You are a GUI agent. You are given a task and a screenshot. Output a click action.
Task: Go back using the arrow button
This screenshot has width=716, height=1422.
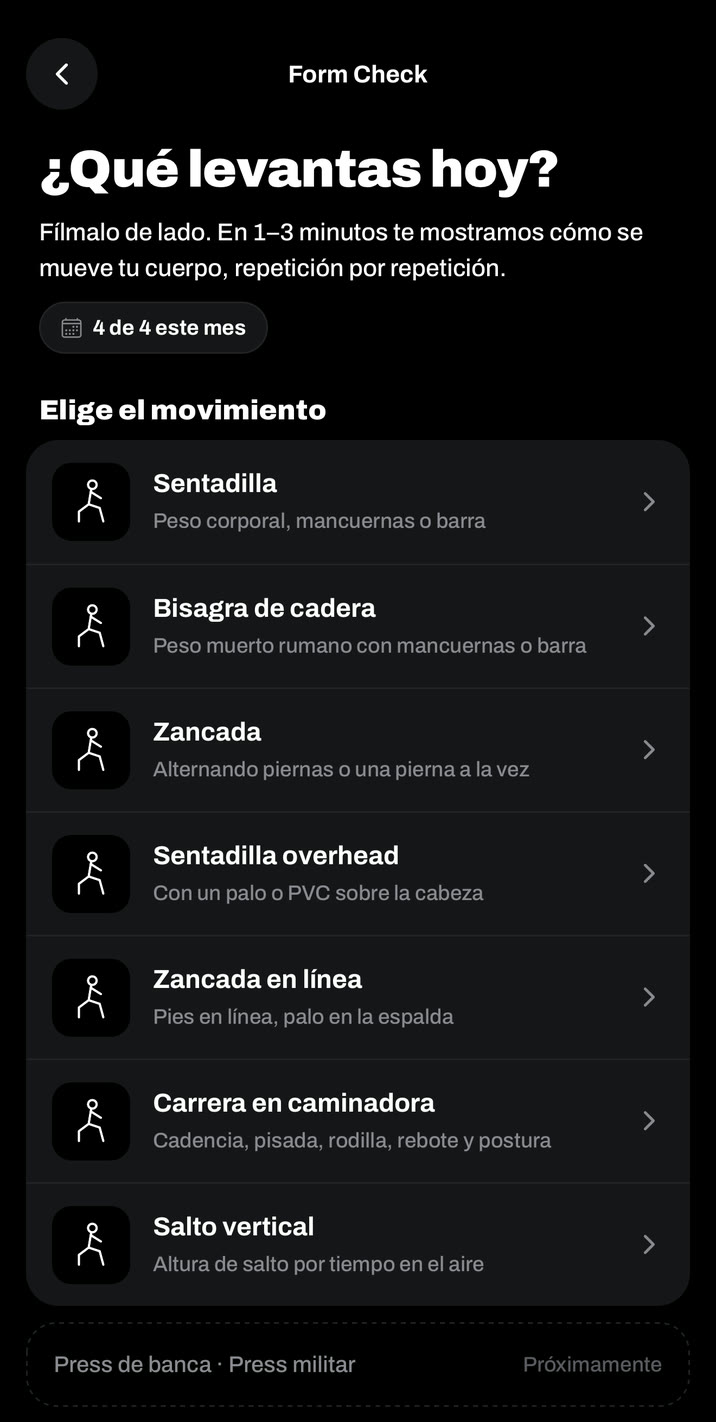(62, 74)
